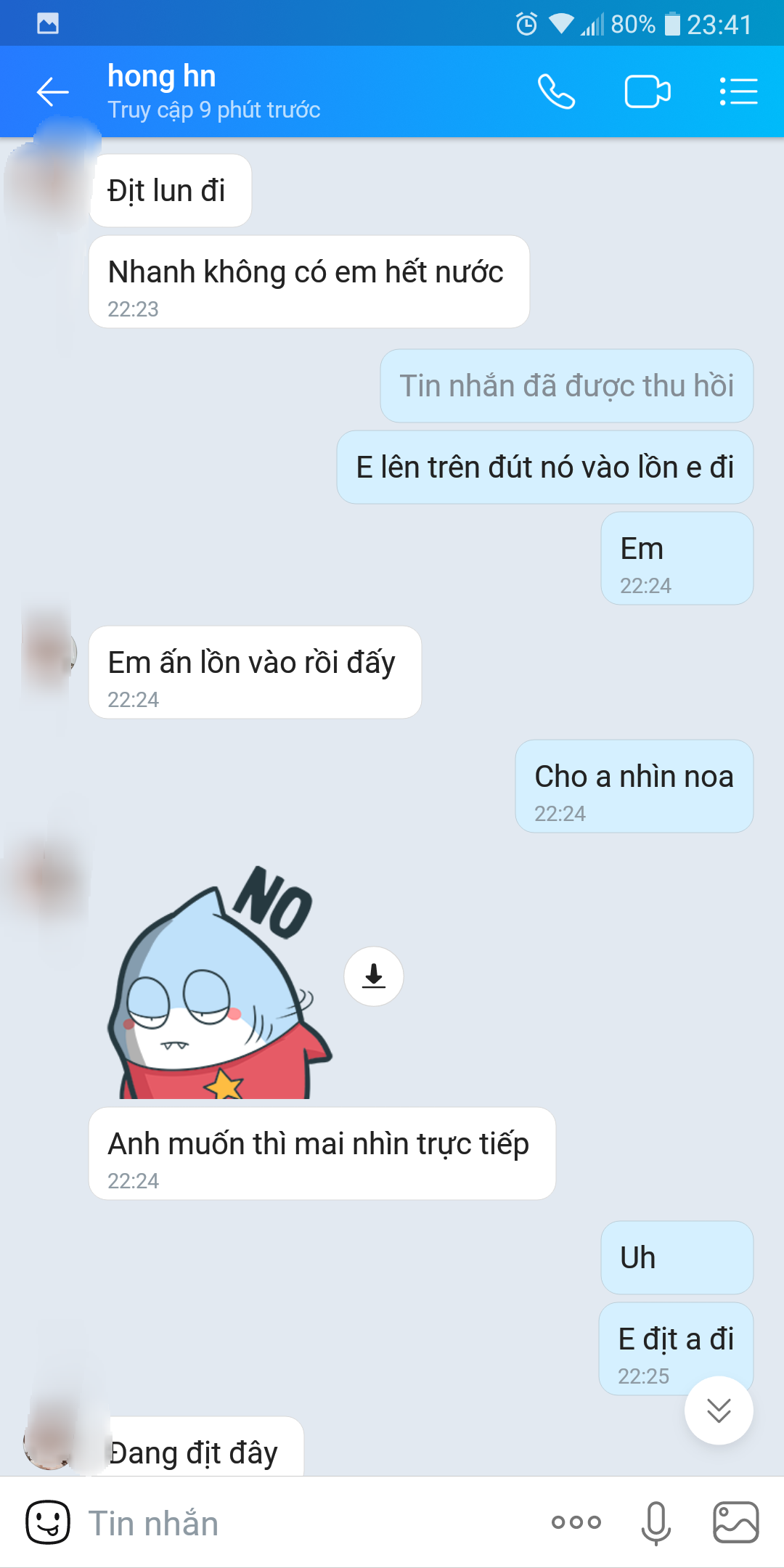Open the sticker emoji picker
Screen dimensions: 784x1568
pos(48,1522)
